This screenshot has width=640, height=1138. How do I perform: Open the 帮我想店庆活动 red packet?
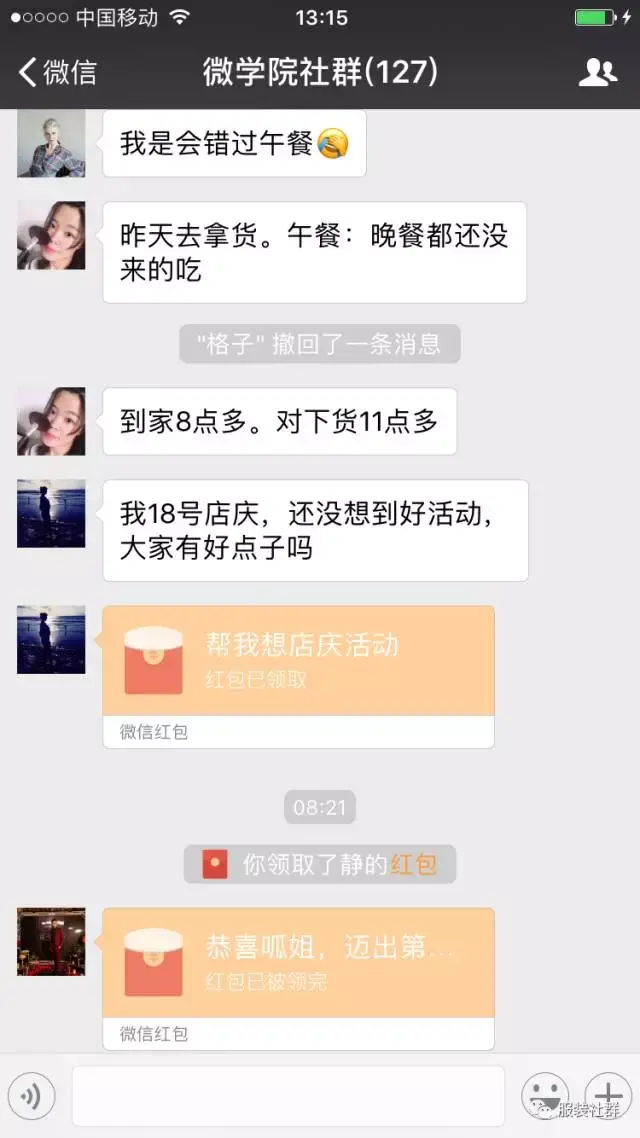pyautogui.click(x=298, y=661)
